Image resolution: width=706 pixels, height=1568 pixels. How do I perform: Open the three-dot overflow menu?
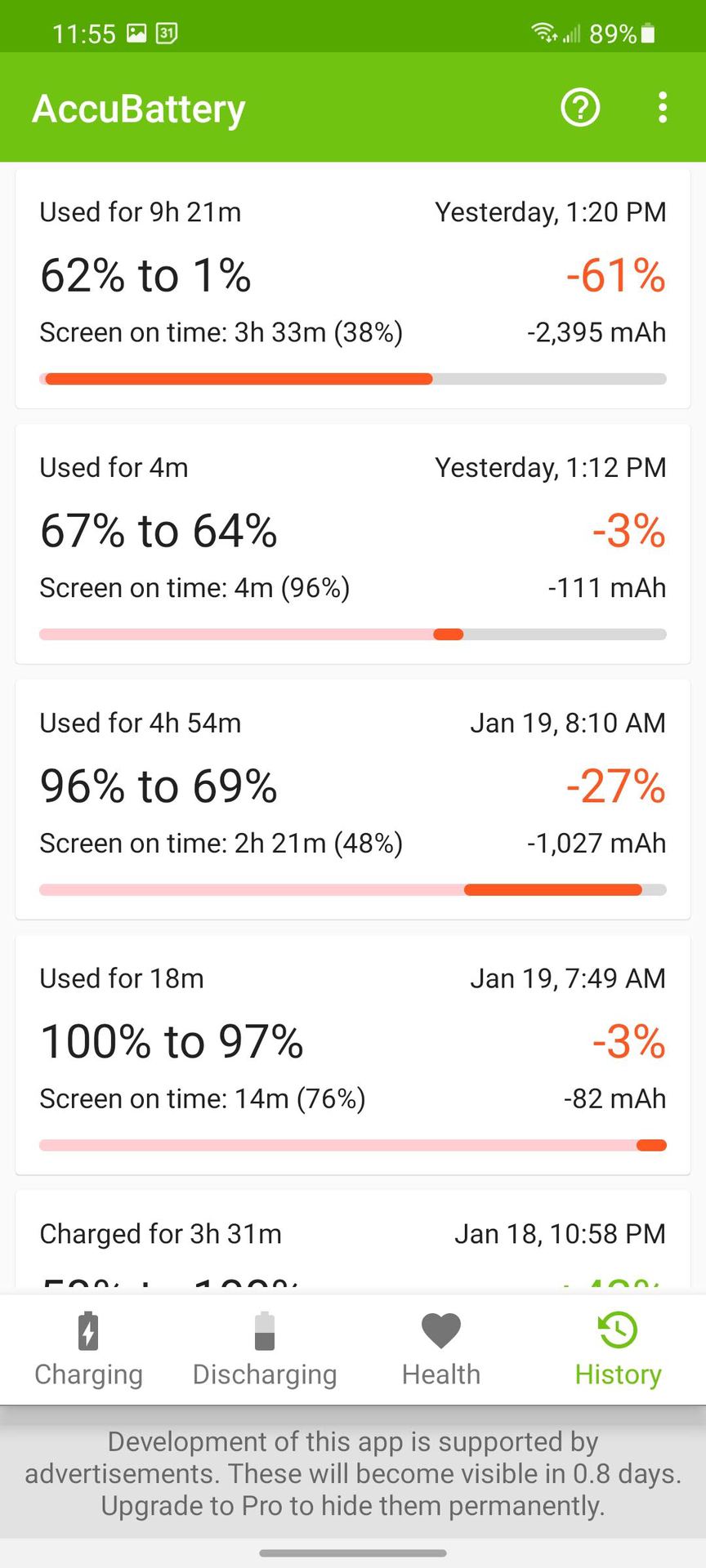(x=663, y=108)
